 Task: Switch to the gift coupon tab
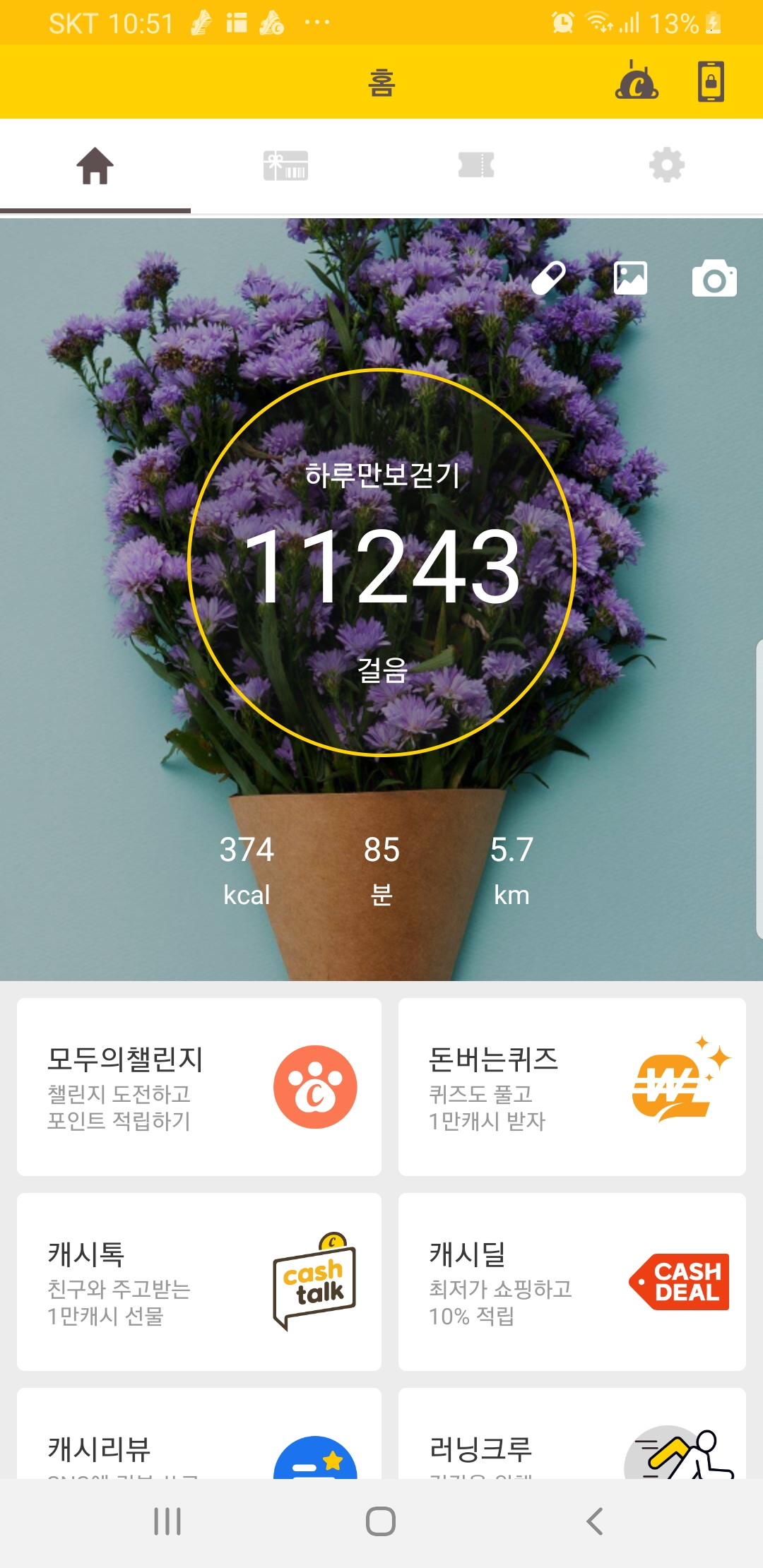point(285,167)
